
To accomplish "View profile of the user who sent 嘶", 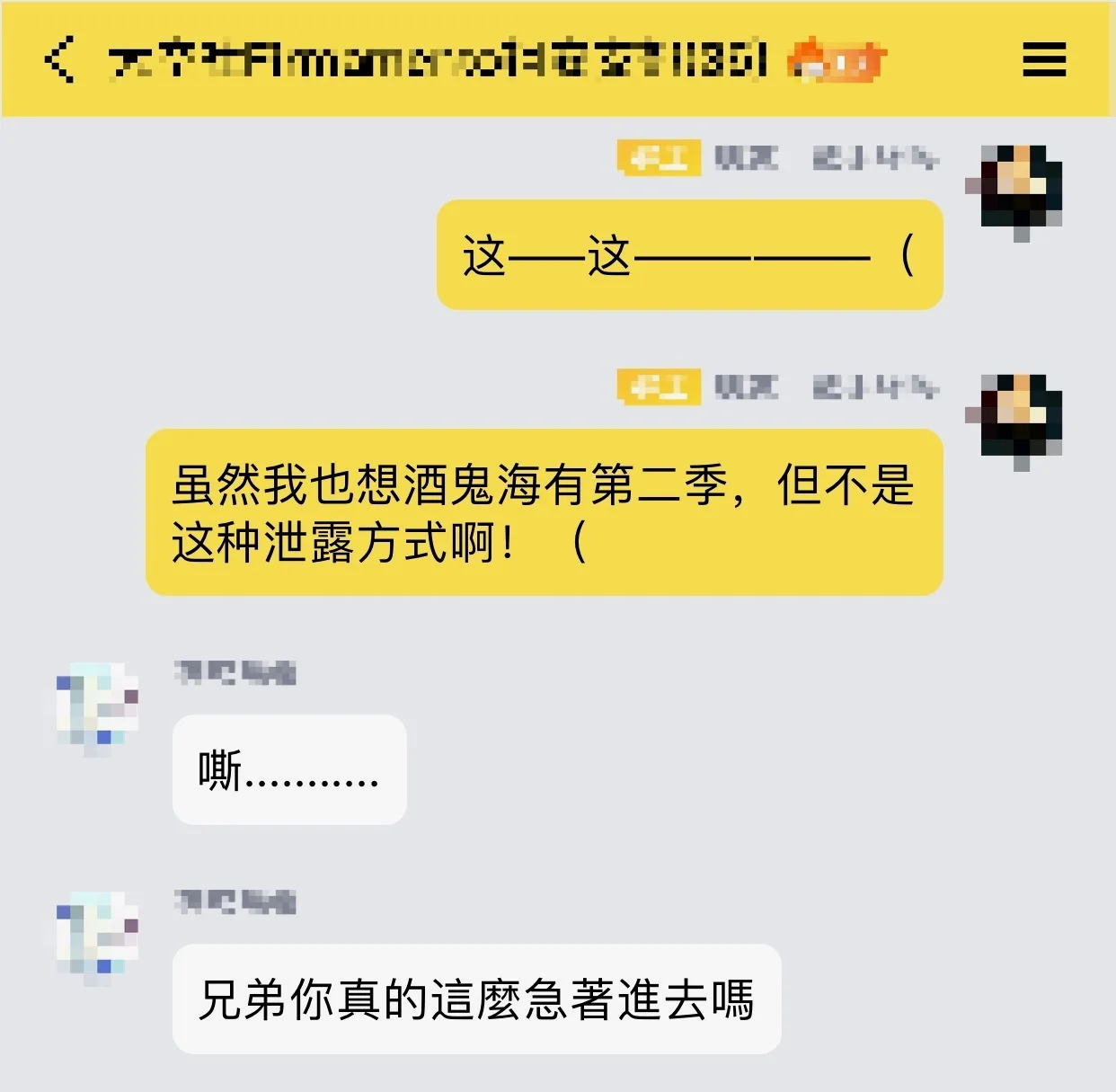I will click(x=96, y=705).
